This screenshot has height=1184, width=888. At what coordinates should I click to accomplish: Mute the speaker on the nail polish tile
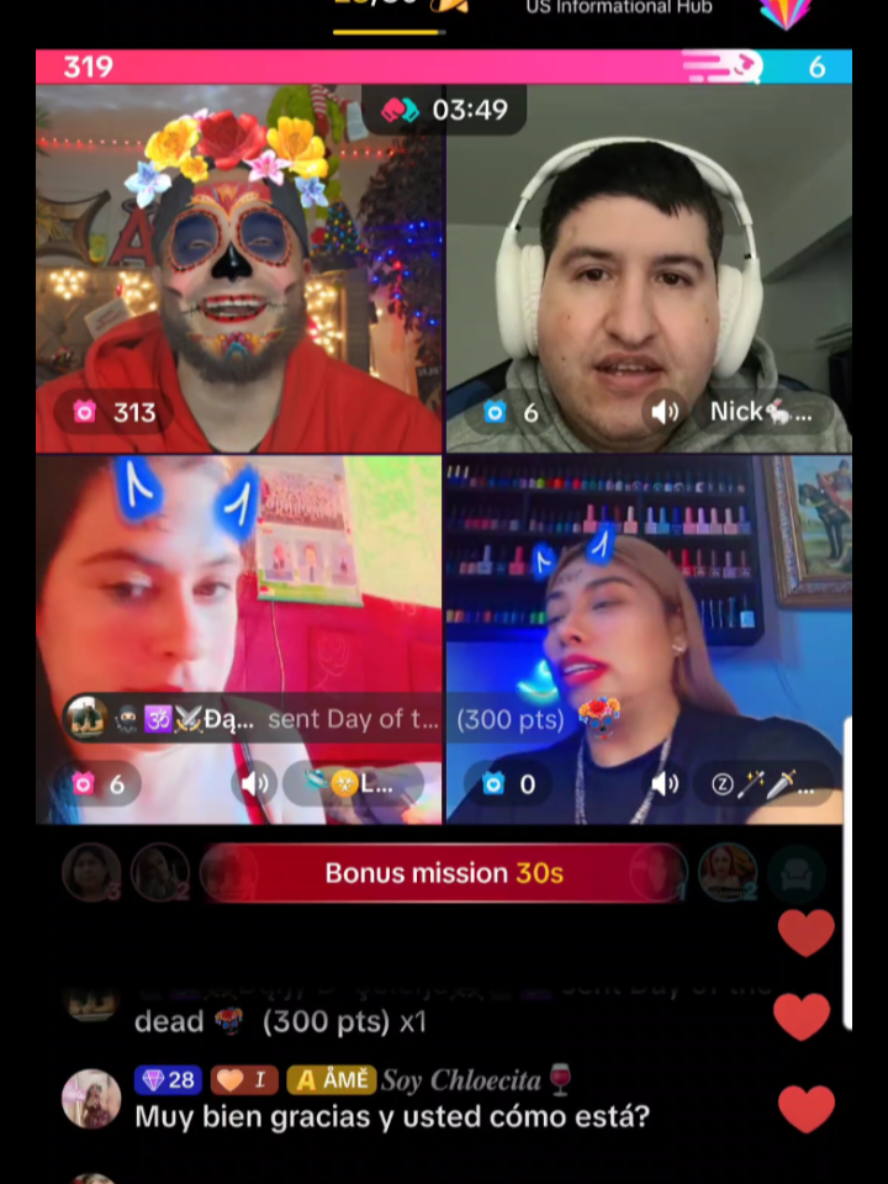(664, 785)
